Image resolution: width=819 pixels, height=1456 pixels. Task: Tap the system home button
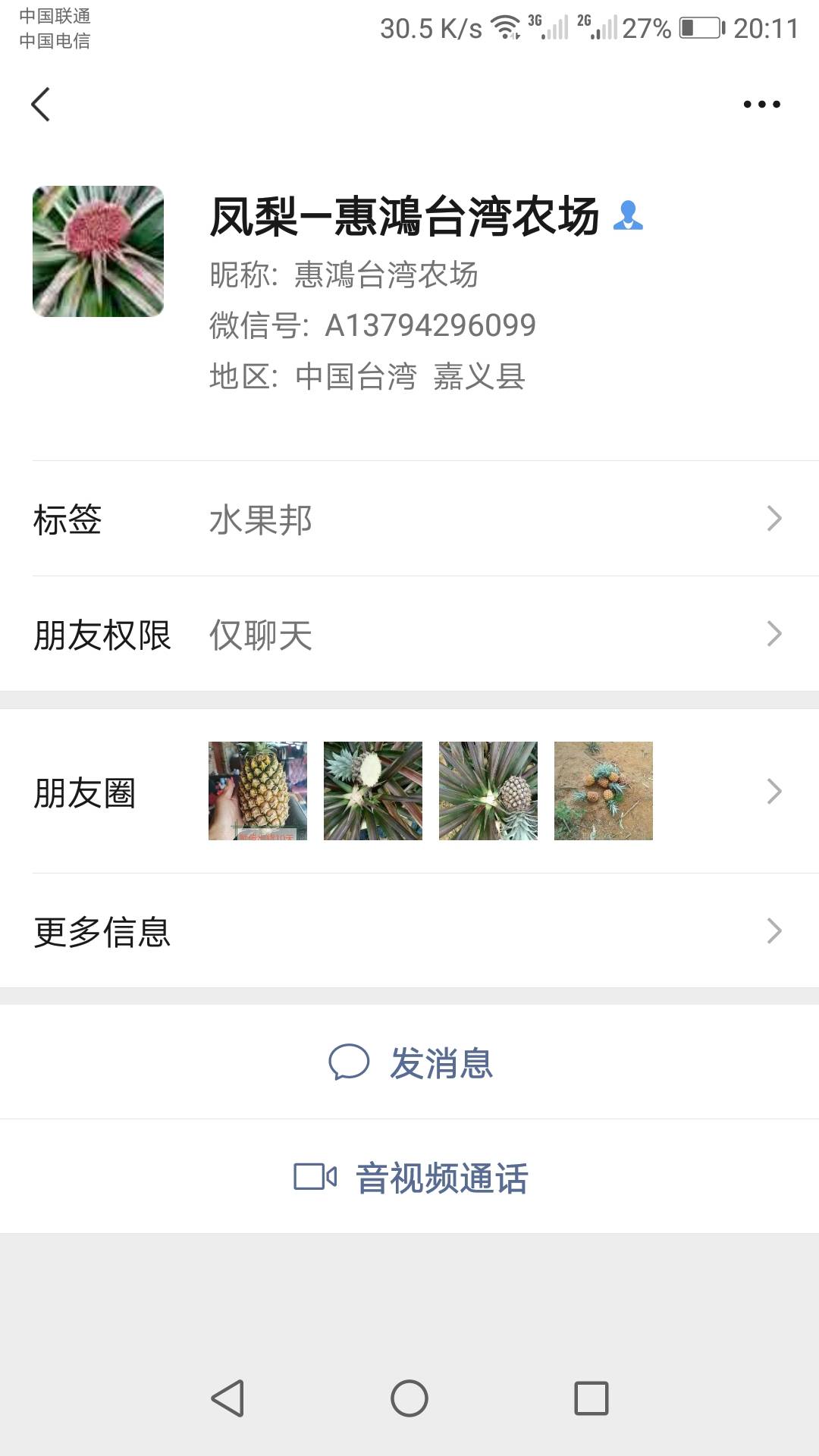click(x=409, y=1398)
